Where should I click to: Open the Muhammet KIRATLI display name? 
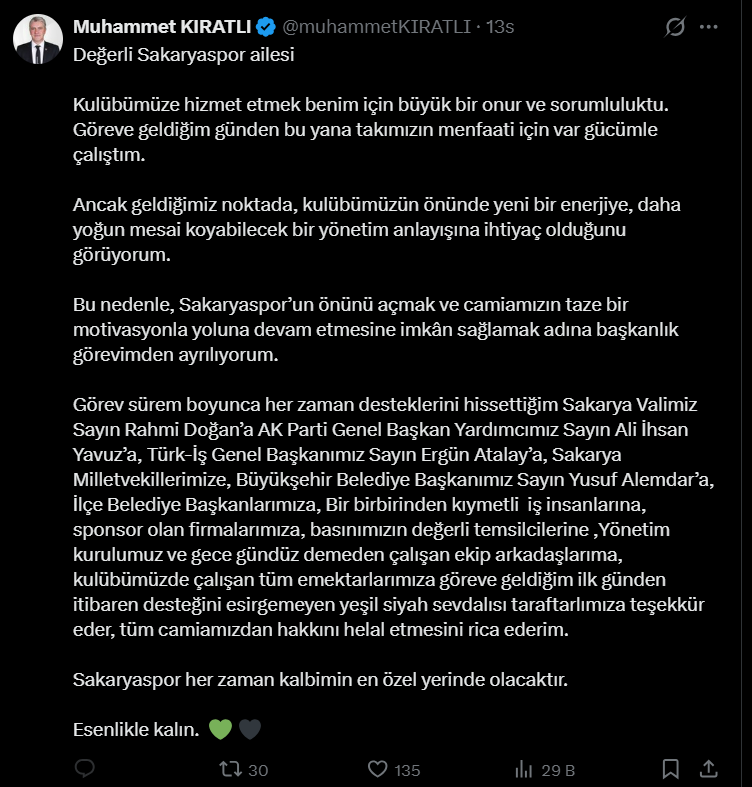tap(164, 27)
